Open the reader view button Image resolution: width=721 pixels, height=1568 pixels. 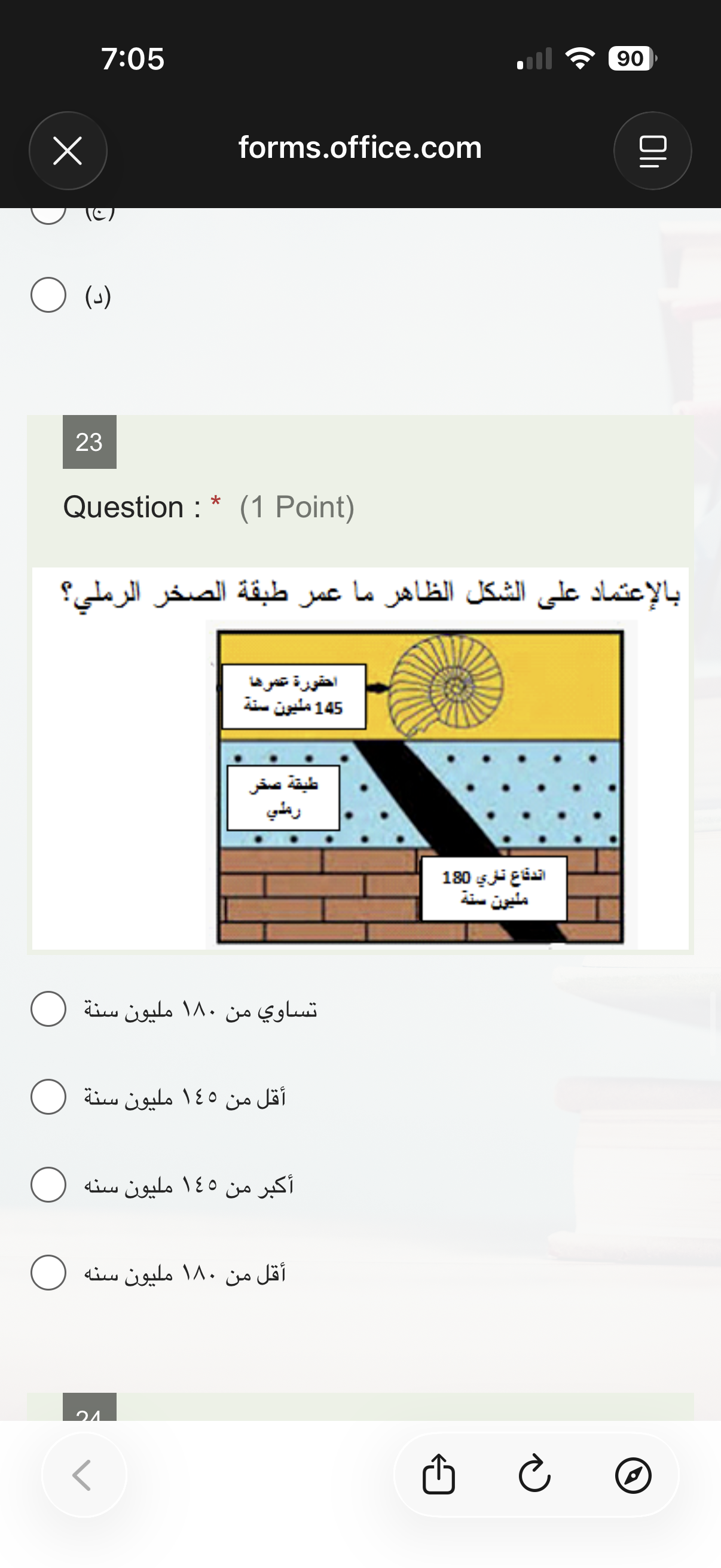click(652, 150)
